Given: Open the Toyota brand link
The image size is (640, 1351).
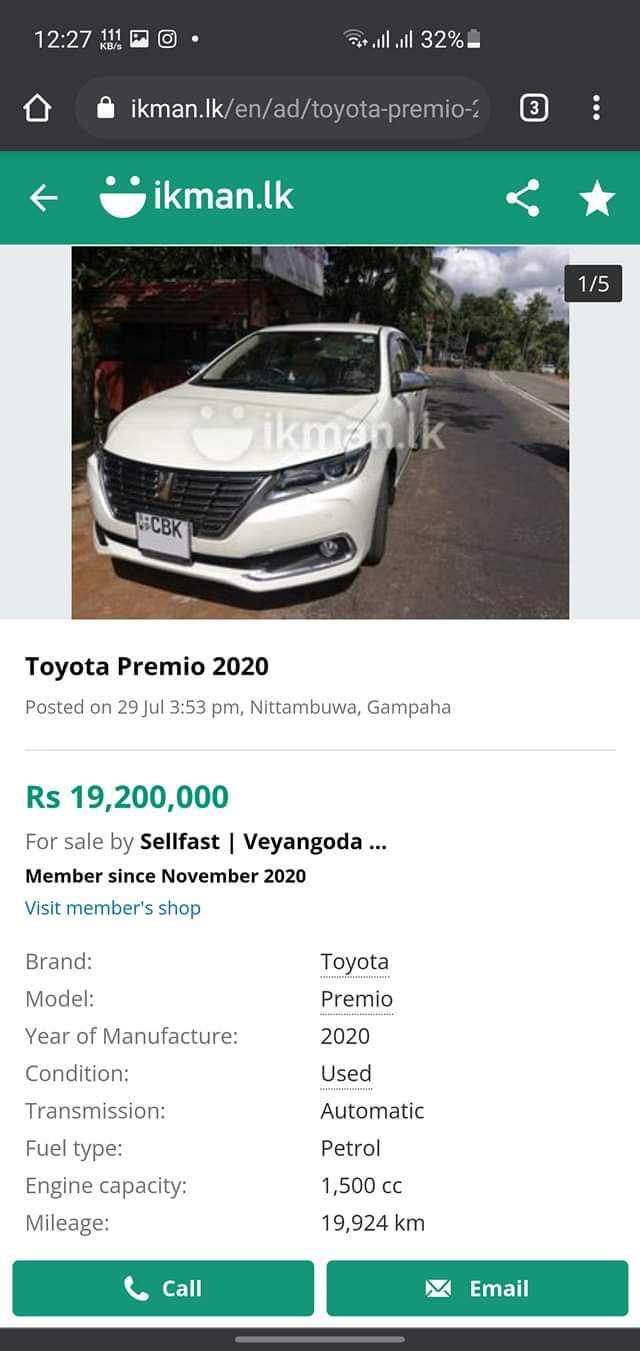Looking at the screenshot, I should click(355, 962).
